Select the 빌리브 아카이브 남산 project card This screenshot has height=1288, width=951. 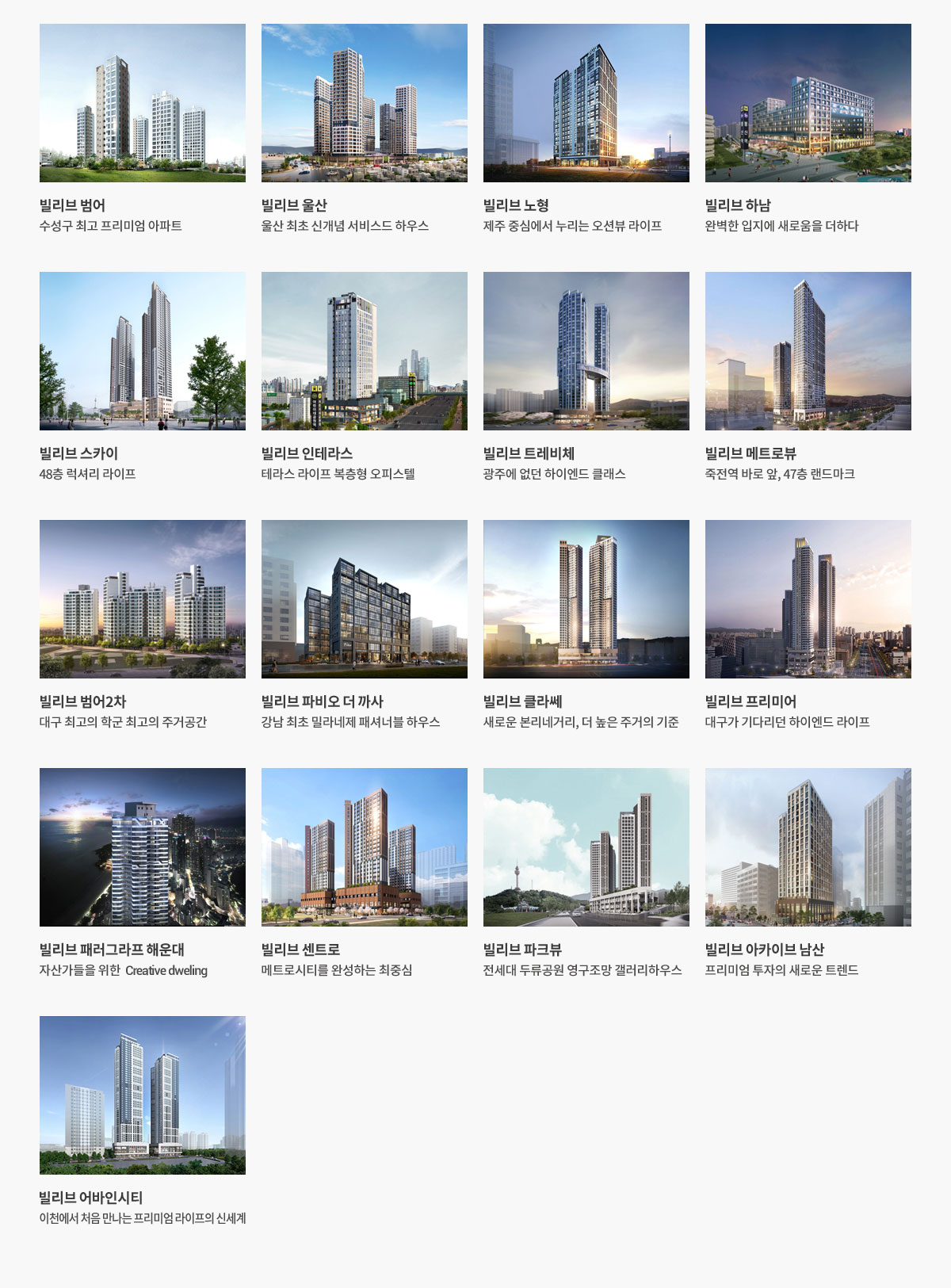pos(808,847)
